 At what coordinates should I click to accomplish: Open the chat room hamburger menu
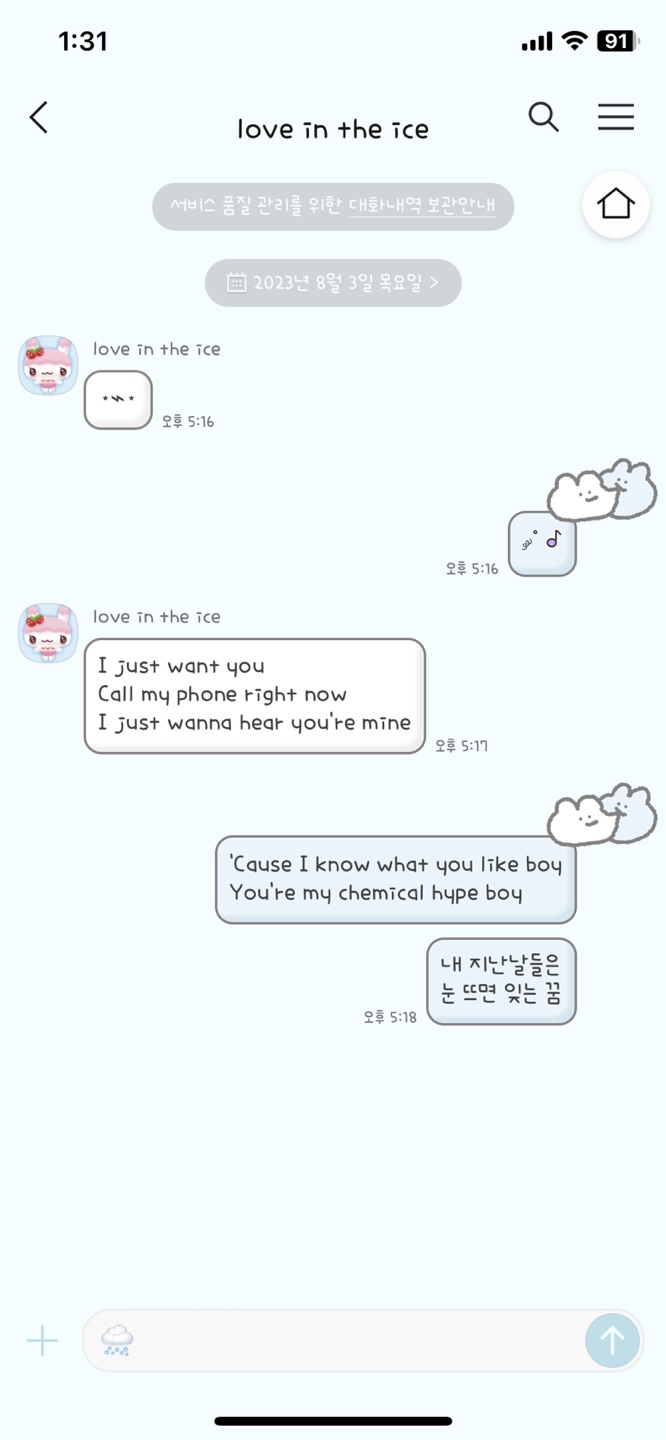tap(616, 117)
